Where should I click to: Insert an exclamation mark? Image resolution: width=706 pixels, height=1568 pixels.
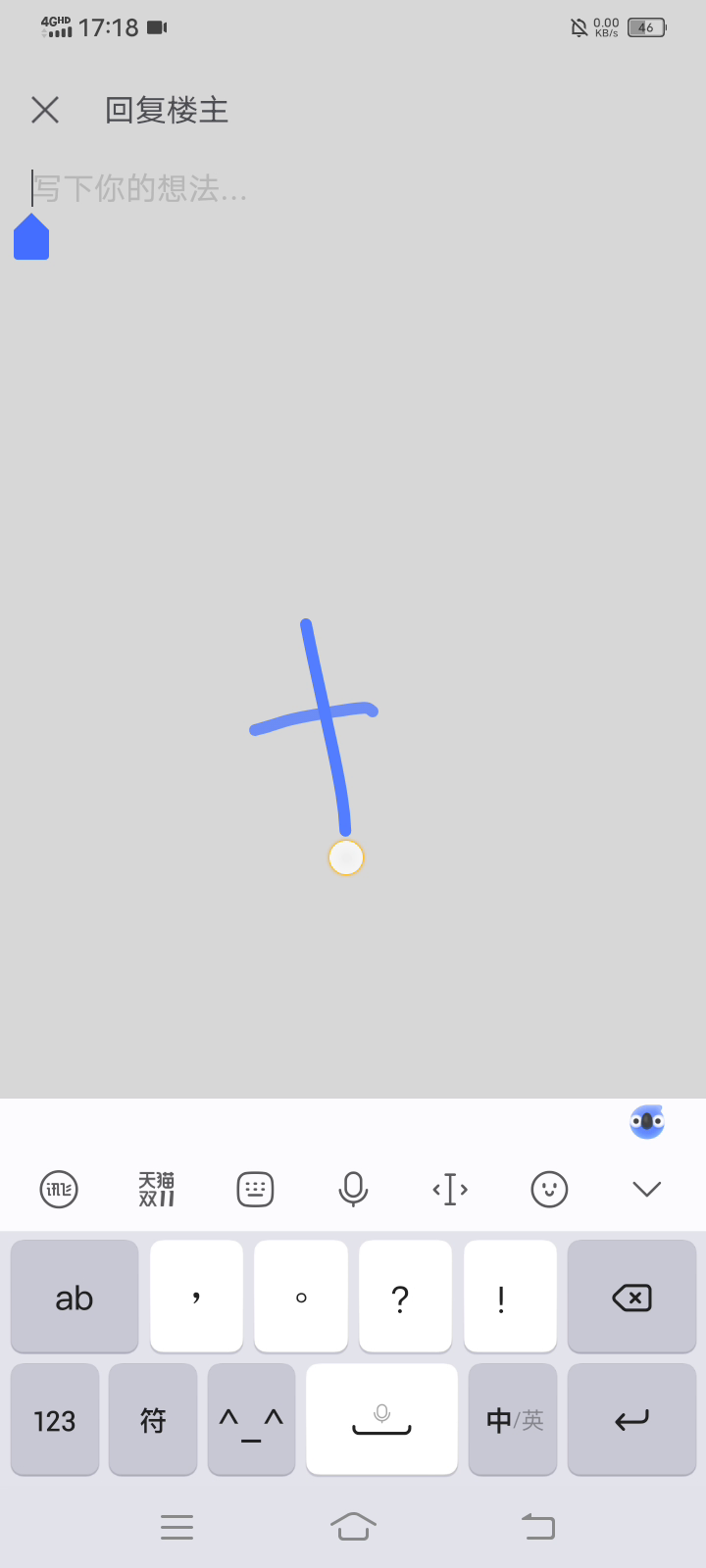point(510,1298)
